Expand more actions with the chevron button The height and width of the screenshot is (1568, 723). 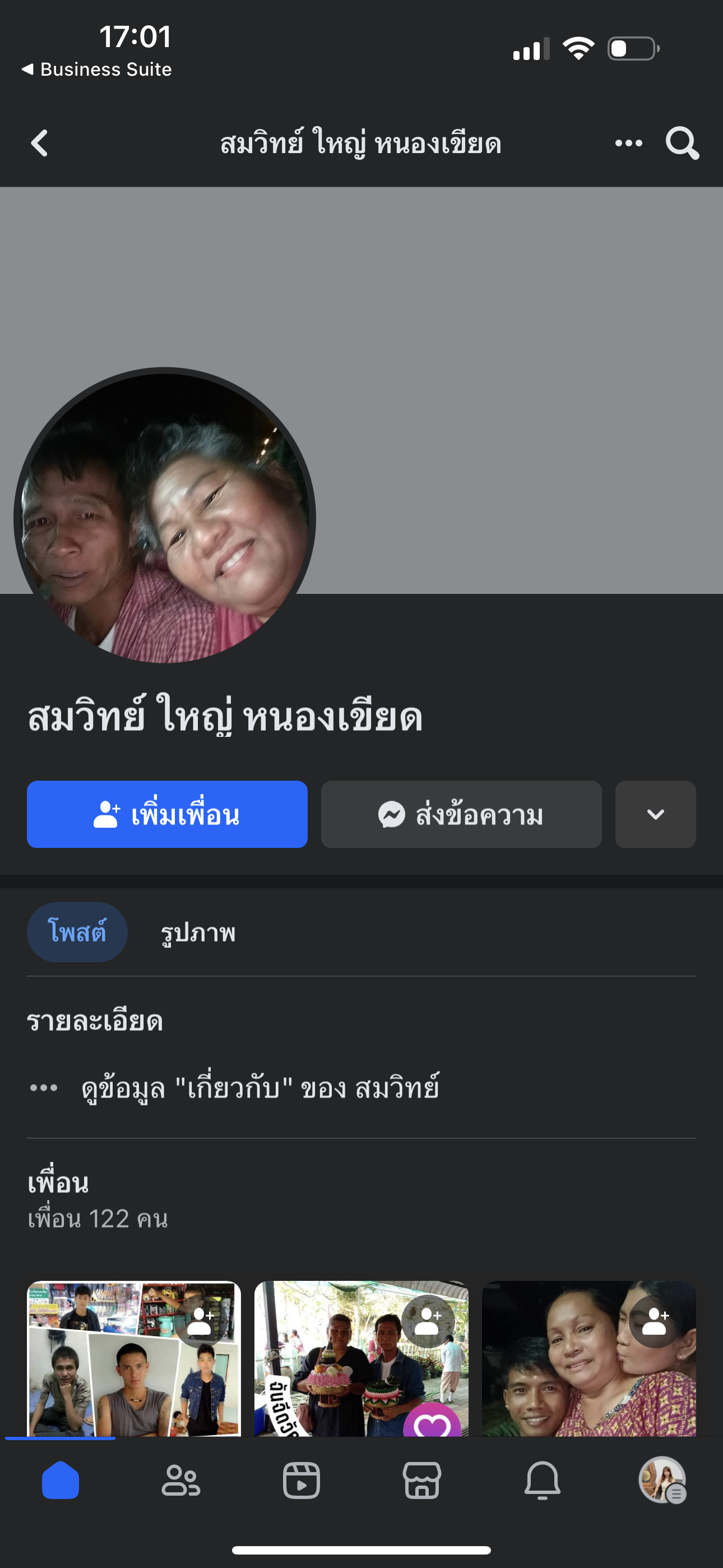point(655,814)
